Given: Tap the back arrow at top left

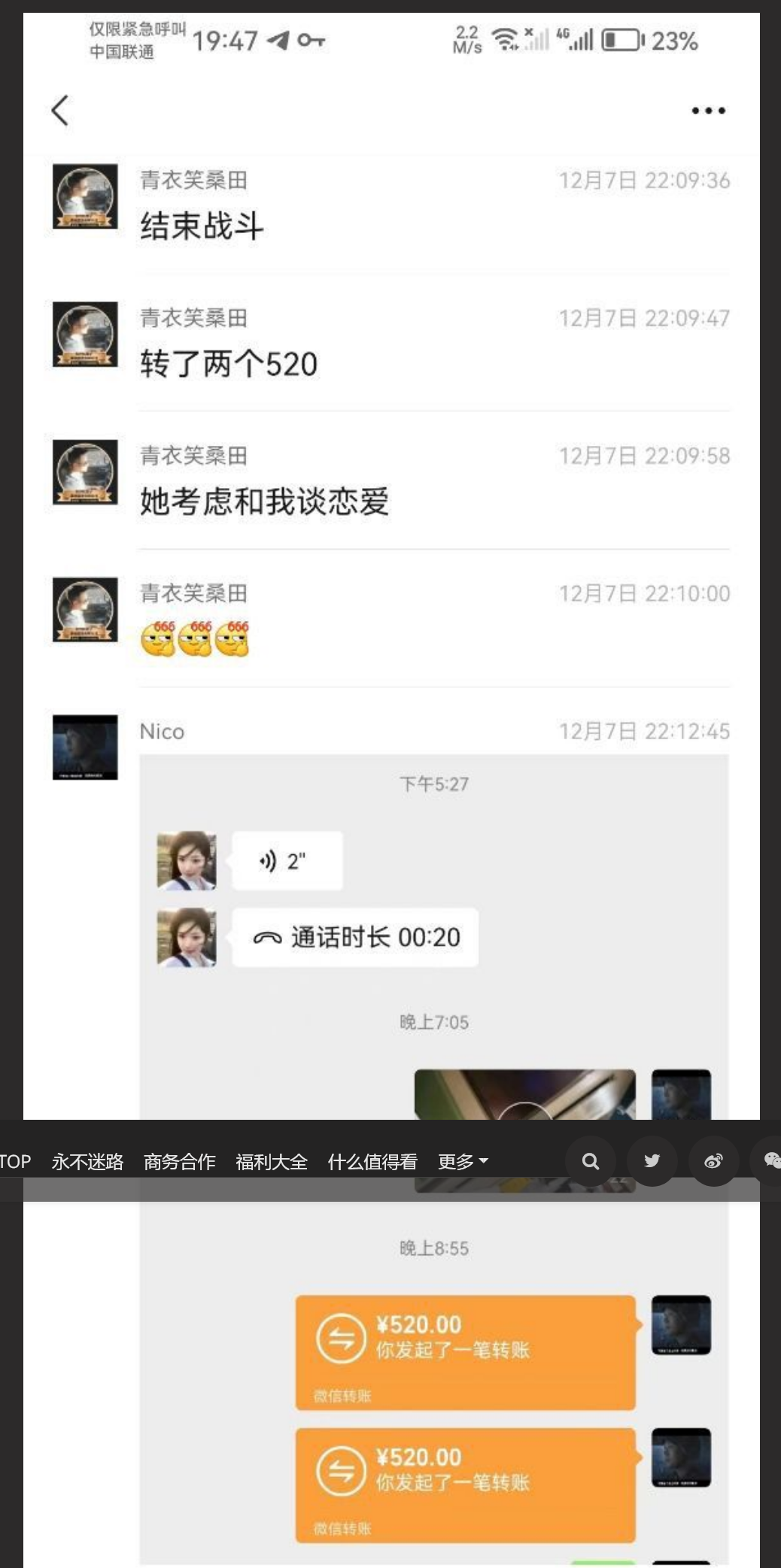Looking at the screenshot, I should tap(60, 111).
